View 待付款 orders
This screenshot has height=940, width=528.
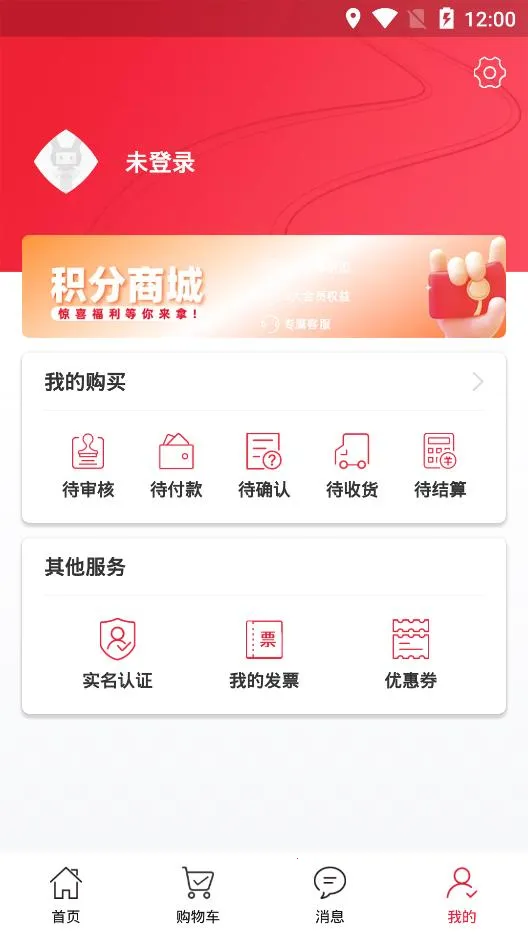click(x=176, y=465)
